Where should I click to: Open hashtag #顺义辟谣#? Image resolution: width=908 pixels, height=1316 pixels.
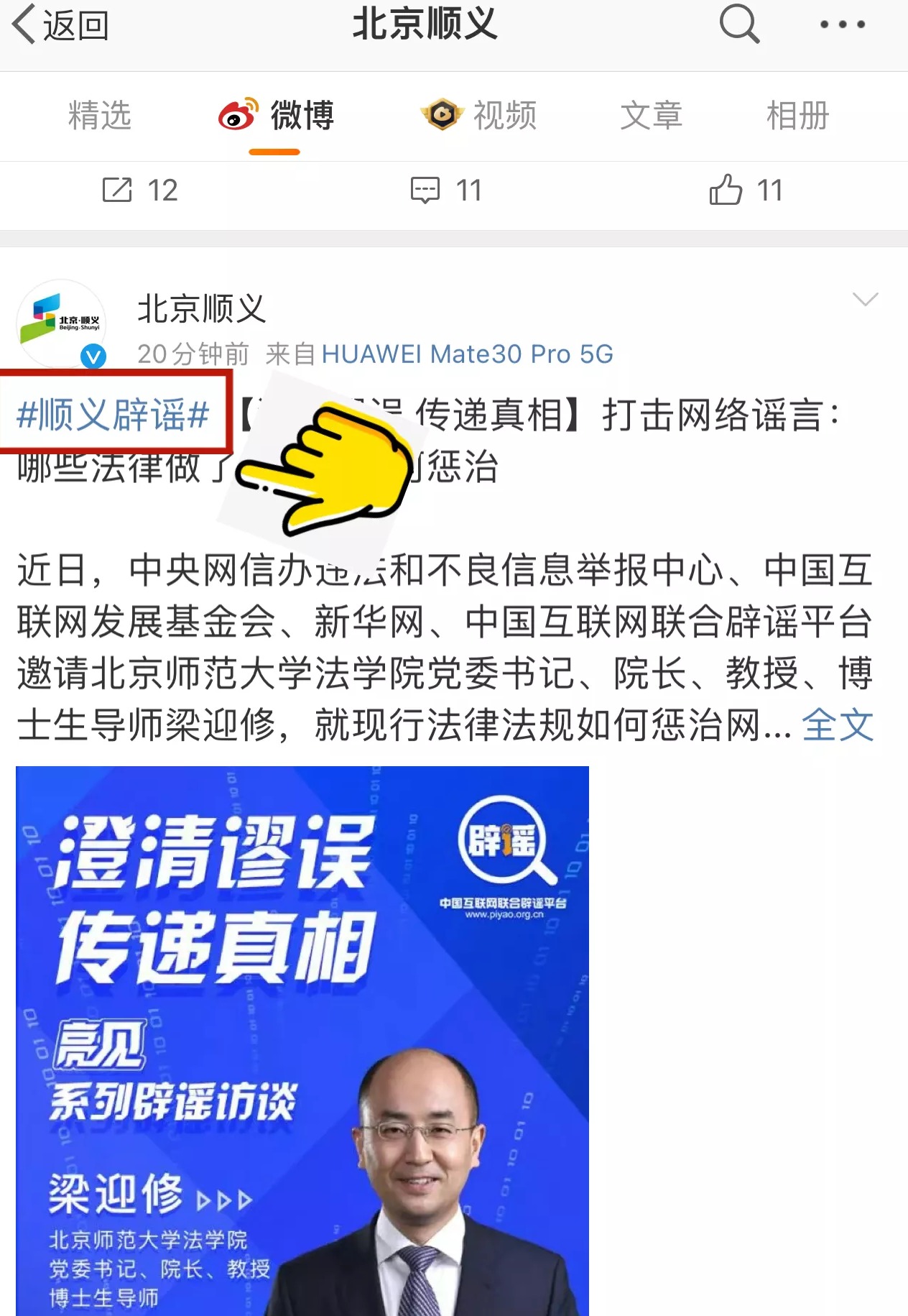click(114, 415)
